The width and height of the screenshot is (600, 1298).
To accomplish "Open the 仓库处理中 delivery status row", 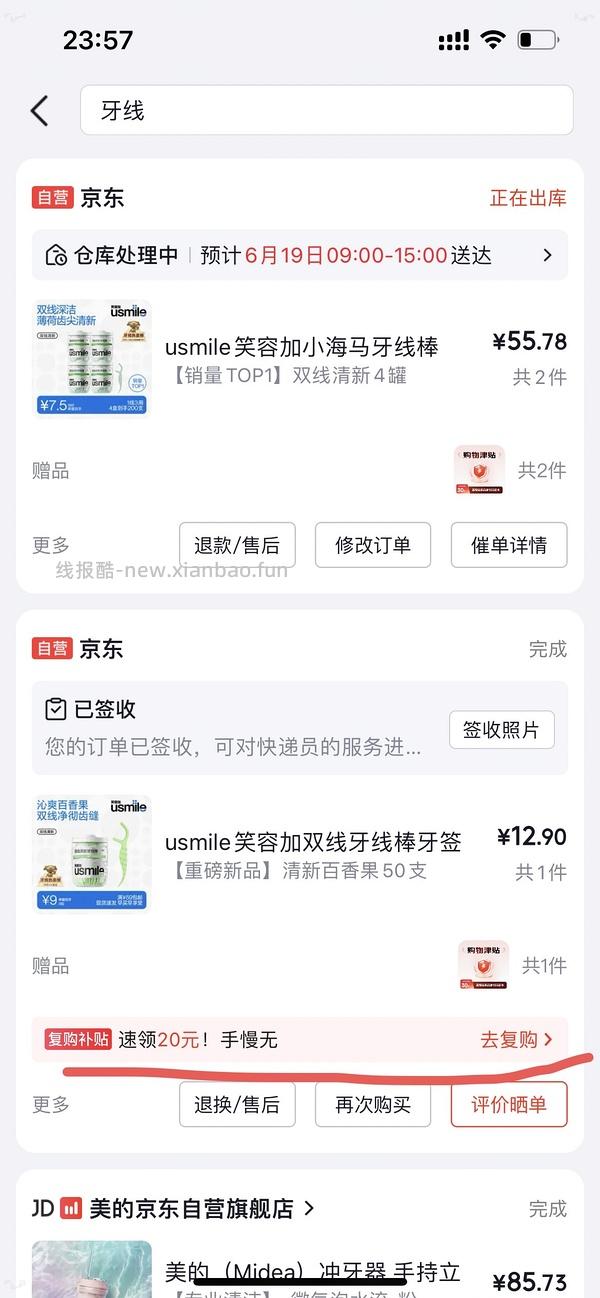I will pos(300,255).
